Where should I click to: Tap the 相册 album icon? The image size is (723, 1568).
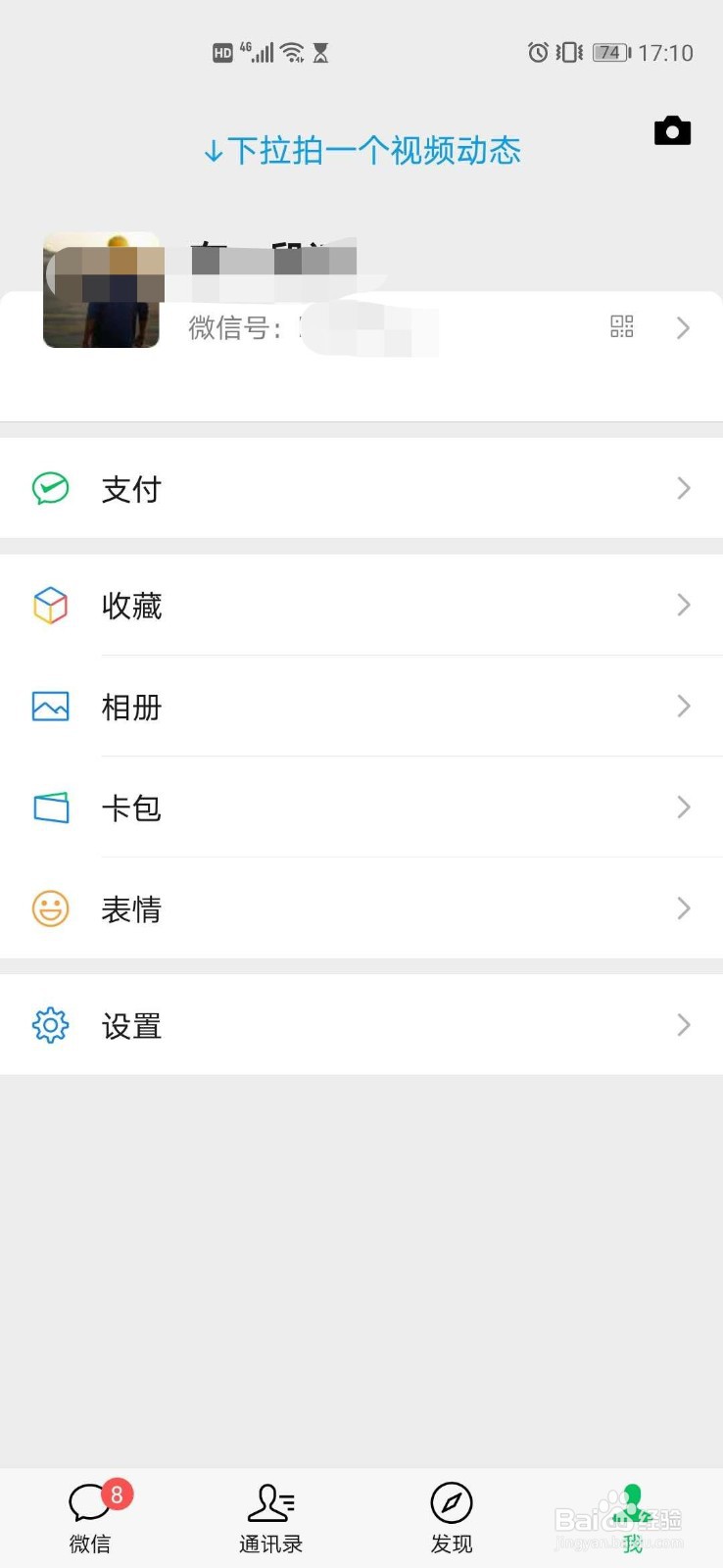pos(50,707)
